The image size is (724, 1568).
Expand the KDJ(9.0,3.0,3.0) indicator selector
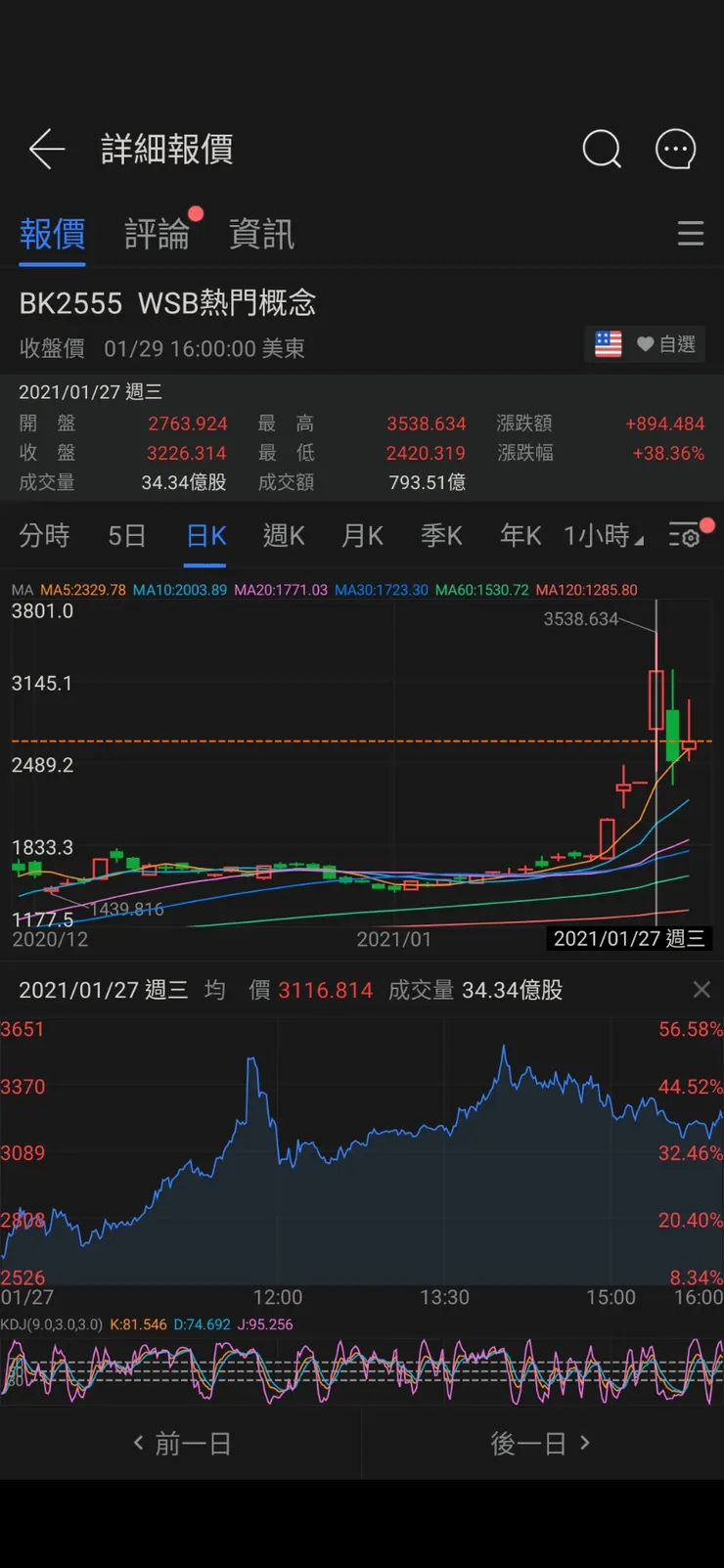tap(61, 1322)
